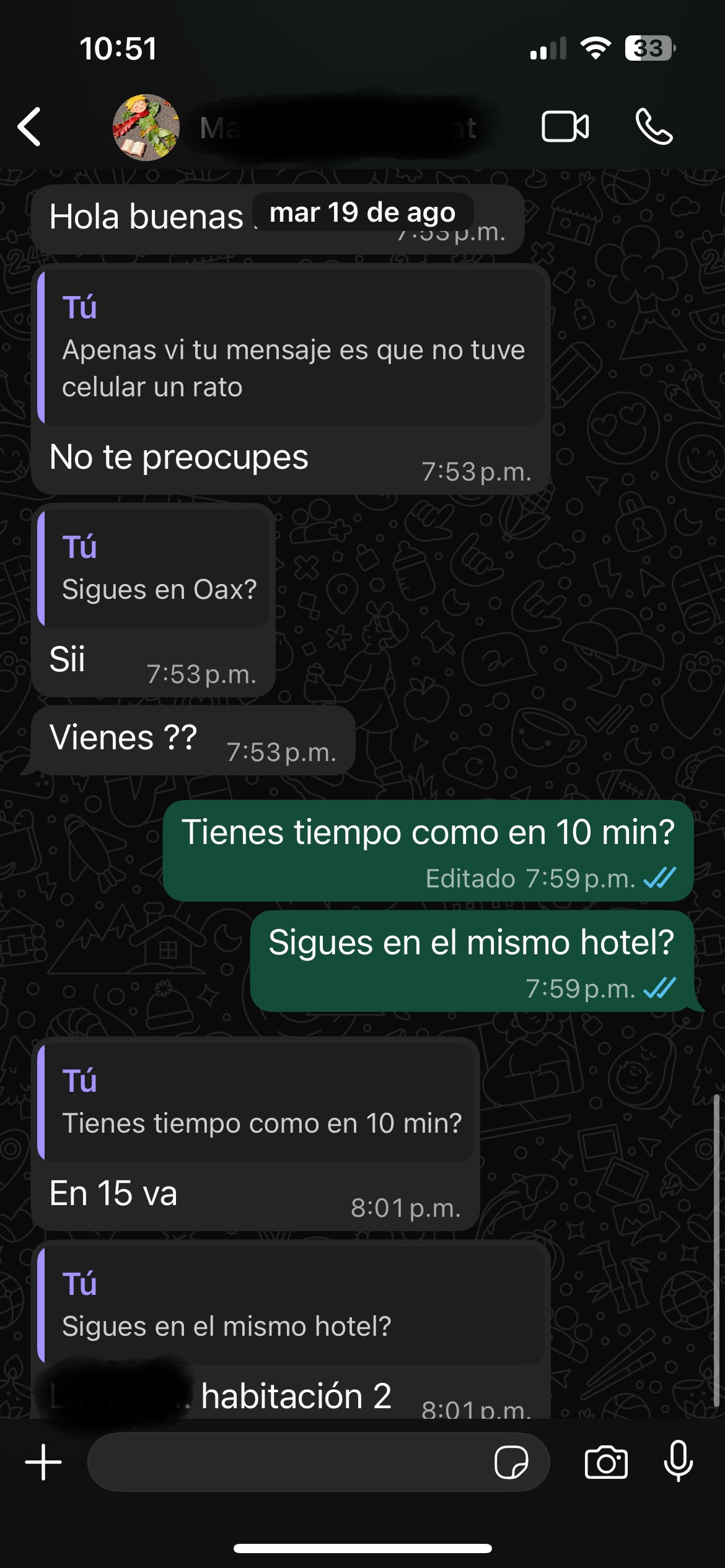Image resolution: width=725 pixels, height=1568 pixels.
Task: Open the contact's profile picture
Action: pos(146,128)
